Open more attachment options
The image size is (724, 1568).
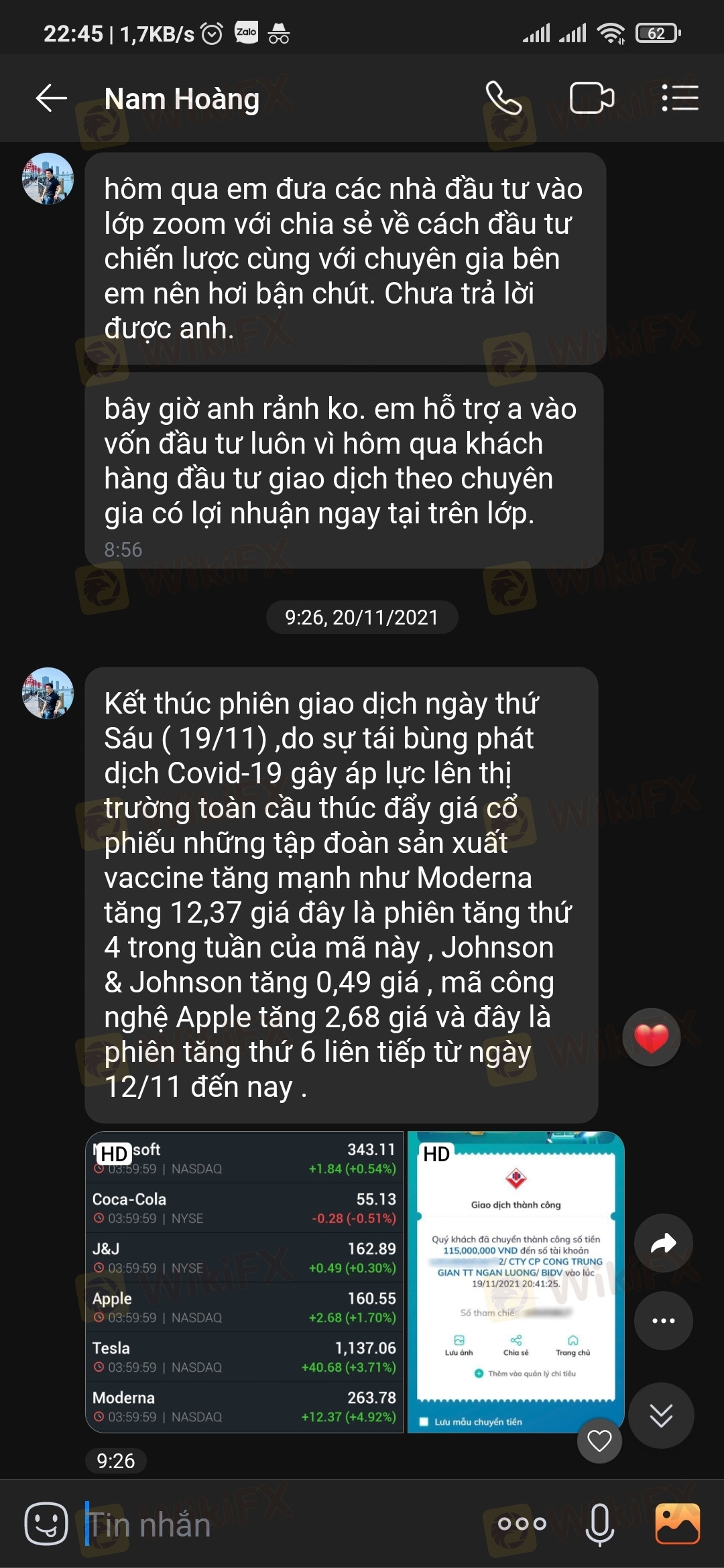522,1524
